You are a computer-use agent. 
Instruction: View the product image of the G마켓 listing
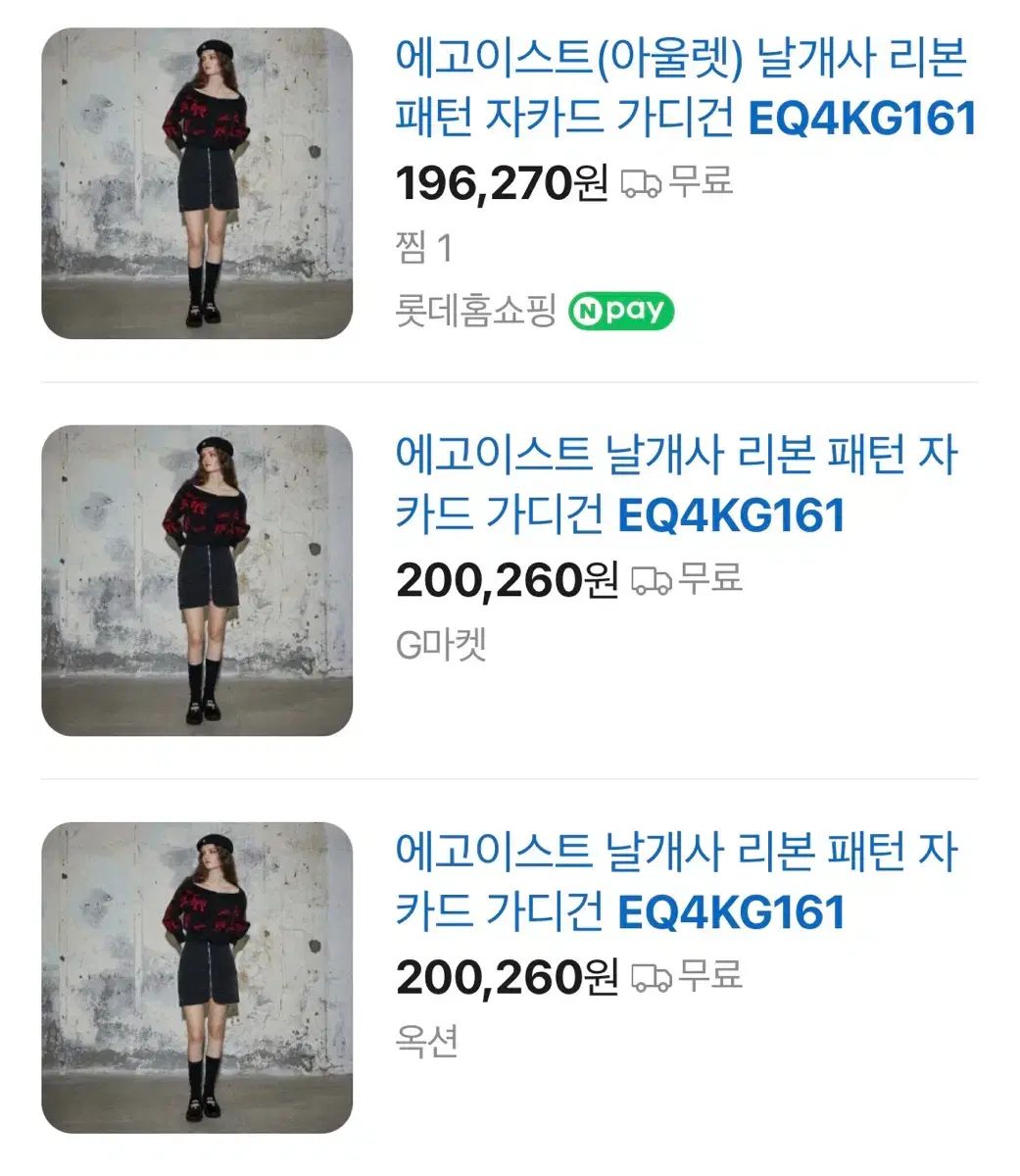pos(197,580)
